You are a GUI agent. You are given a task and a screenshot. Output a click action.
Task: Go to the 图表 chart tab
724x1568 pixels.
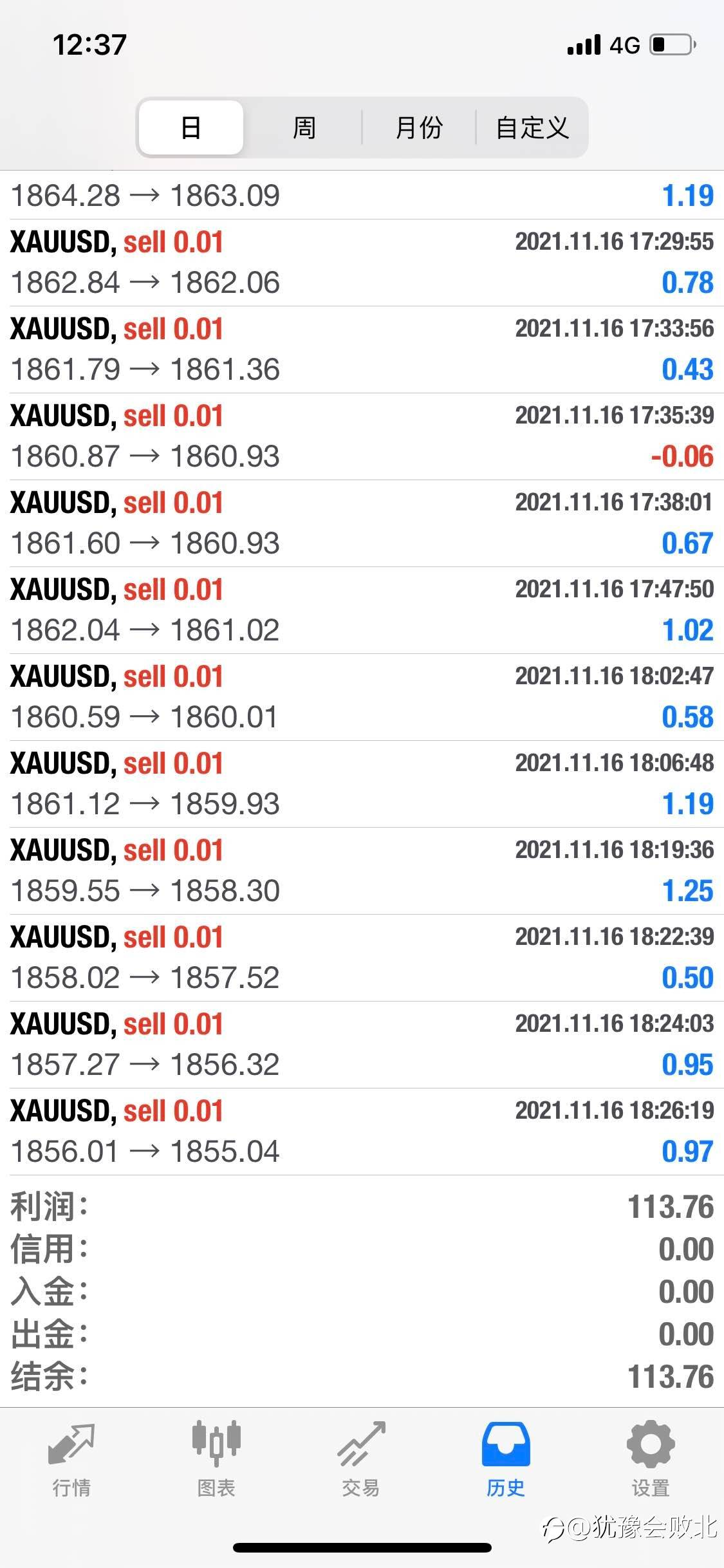point(216,1459)
